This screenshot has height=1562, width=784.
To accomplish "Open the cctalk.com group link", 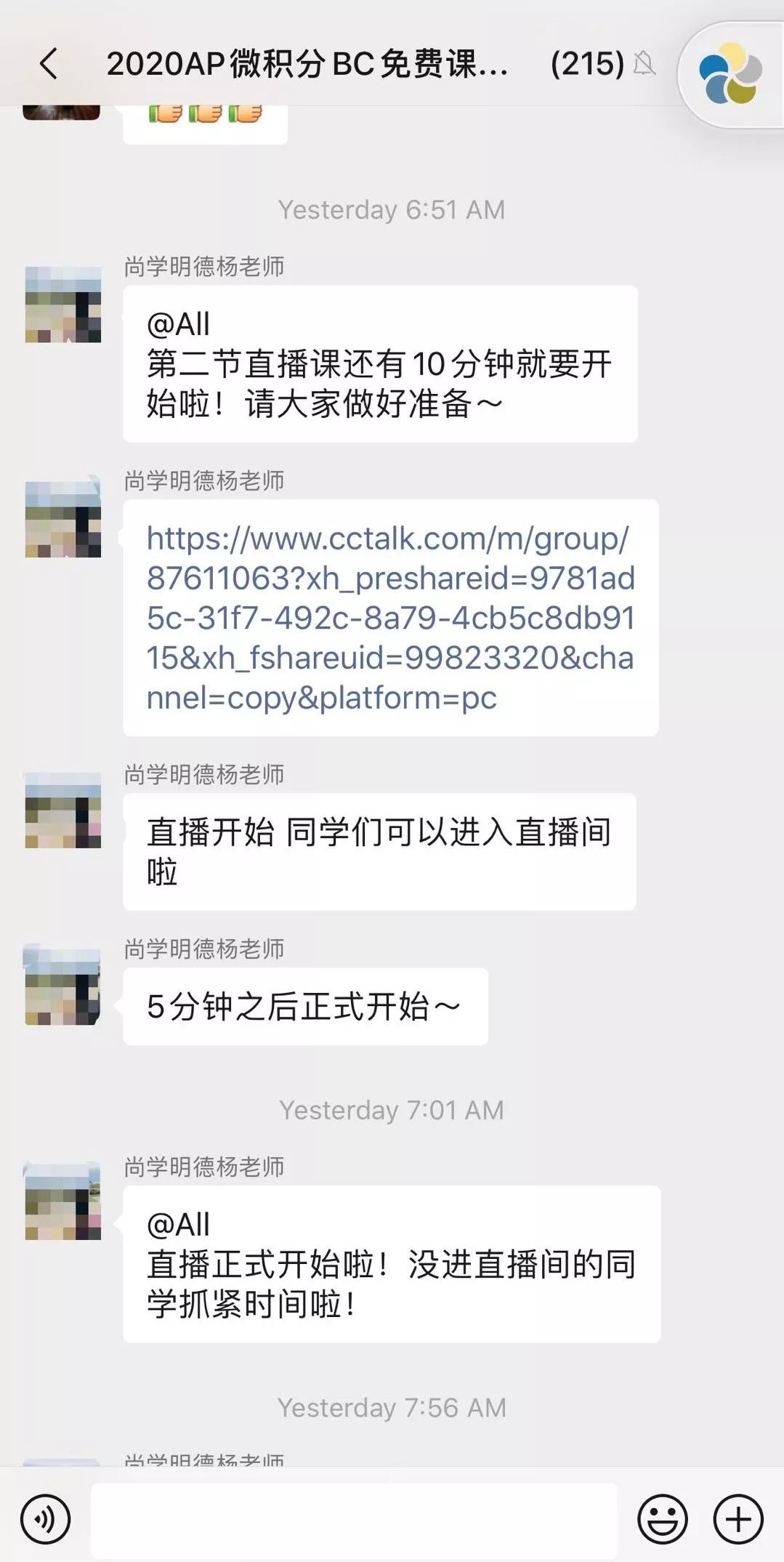I will pos(390,617).
